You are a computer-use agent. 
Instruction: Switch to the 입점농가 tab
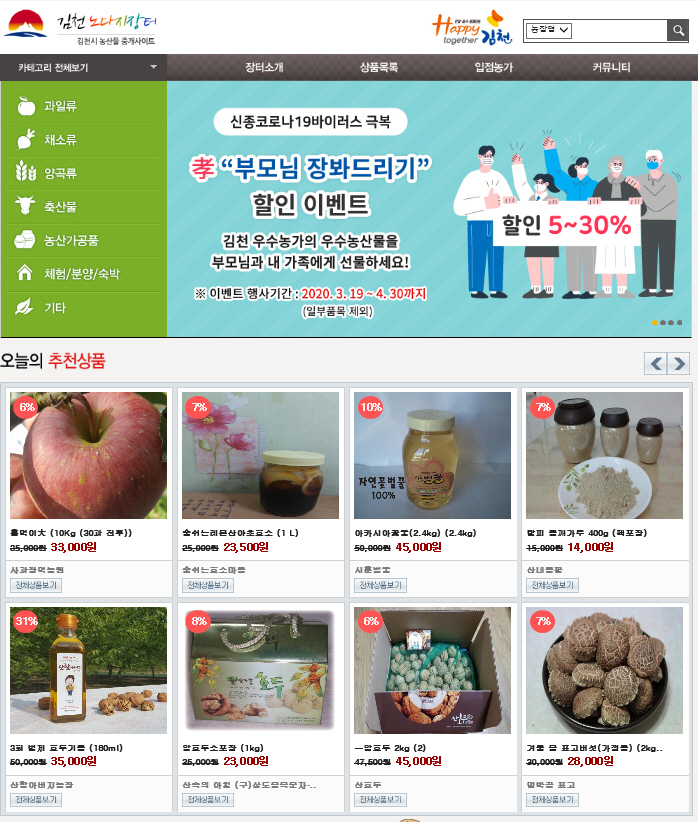pos(494,68)
